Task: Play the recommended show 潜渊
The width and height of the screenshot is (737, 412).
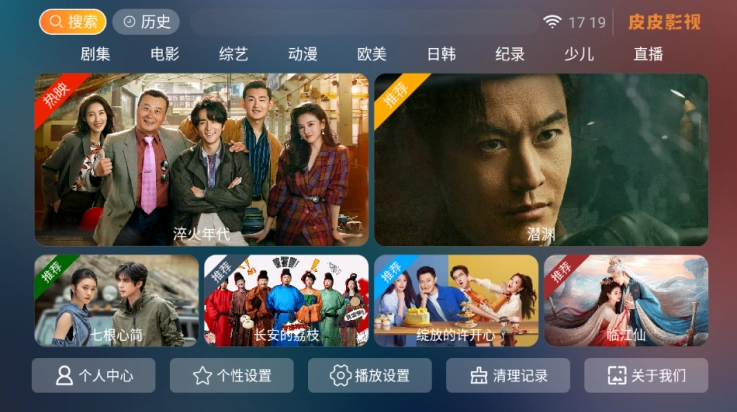Action: (541, 160)
